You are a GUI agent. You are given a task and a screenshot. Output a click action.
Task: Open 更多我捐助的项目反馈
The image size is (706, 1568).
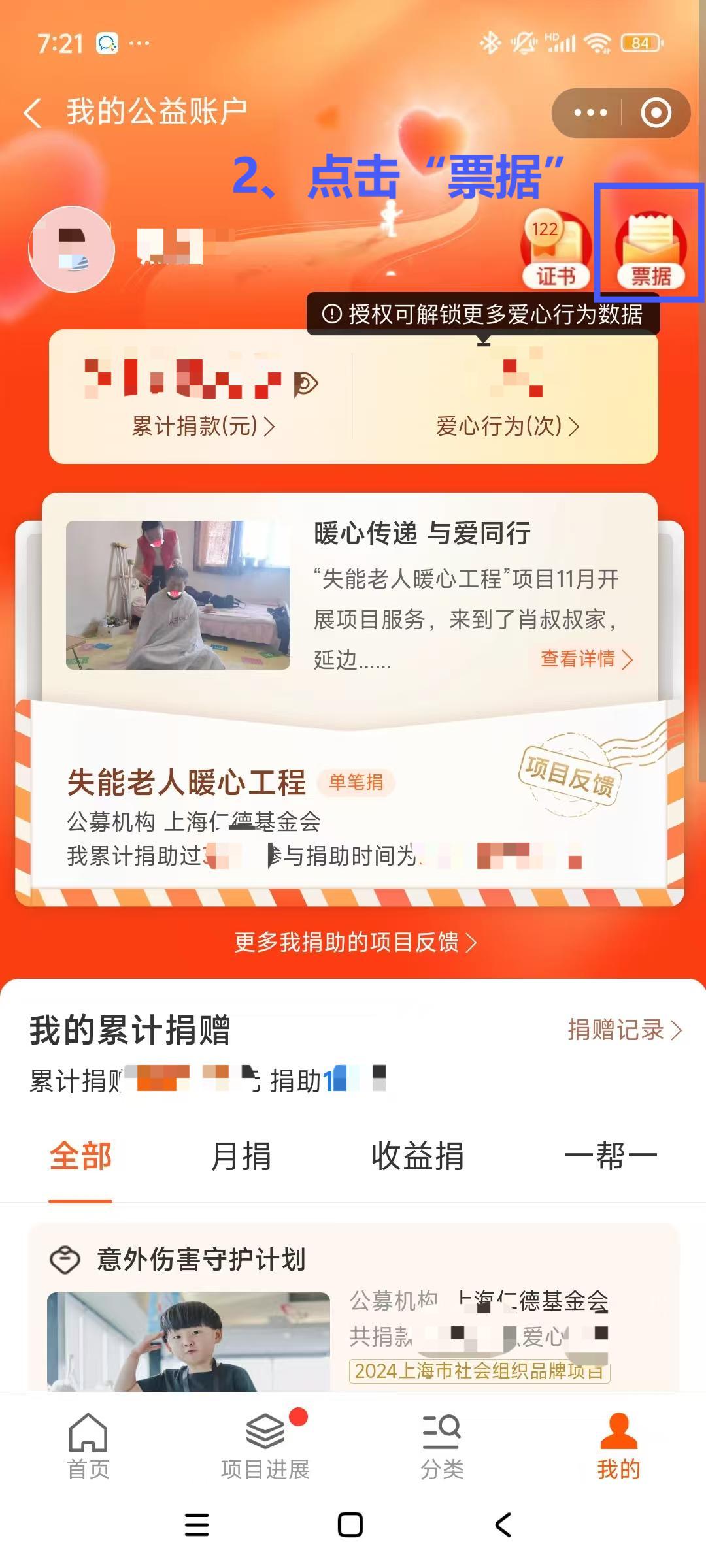(x=355, y=942)
